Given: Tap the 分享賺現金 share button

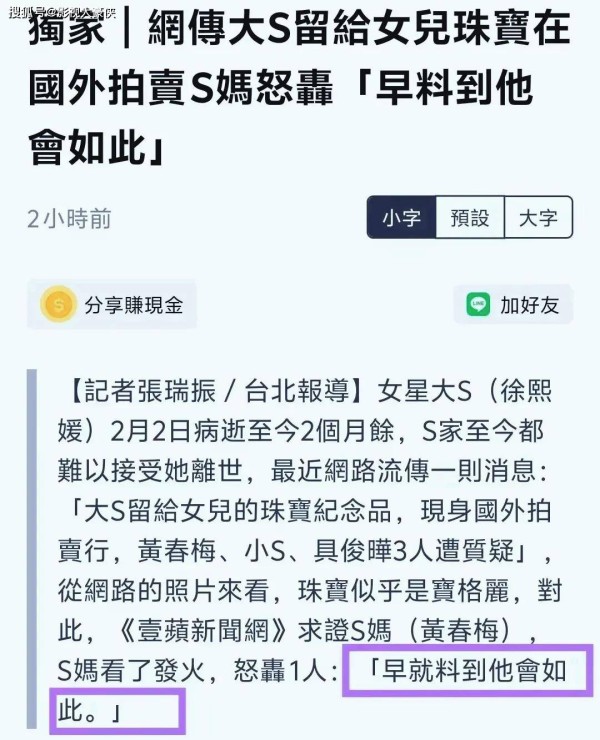Looking at the screenshot, I should click(x=112, y=305).
